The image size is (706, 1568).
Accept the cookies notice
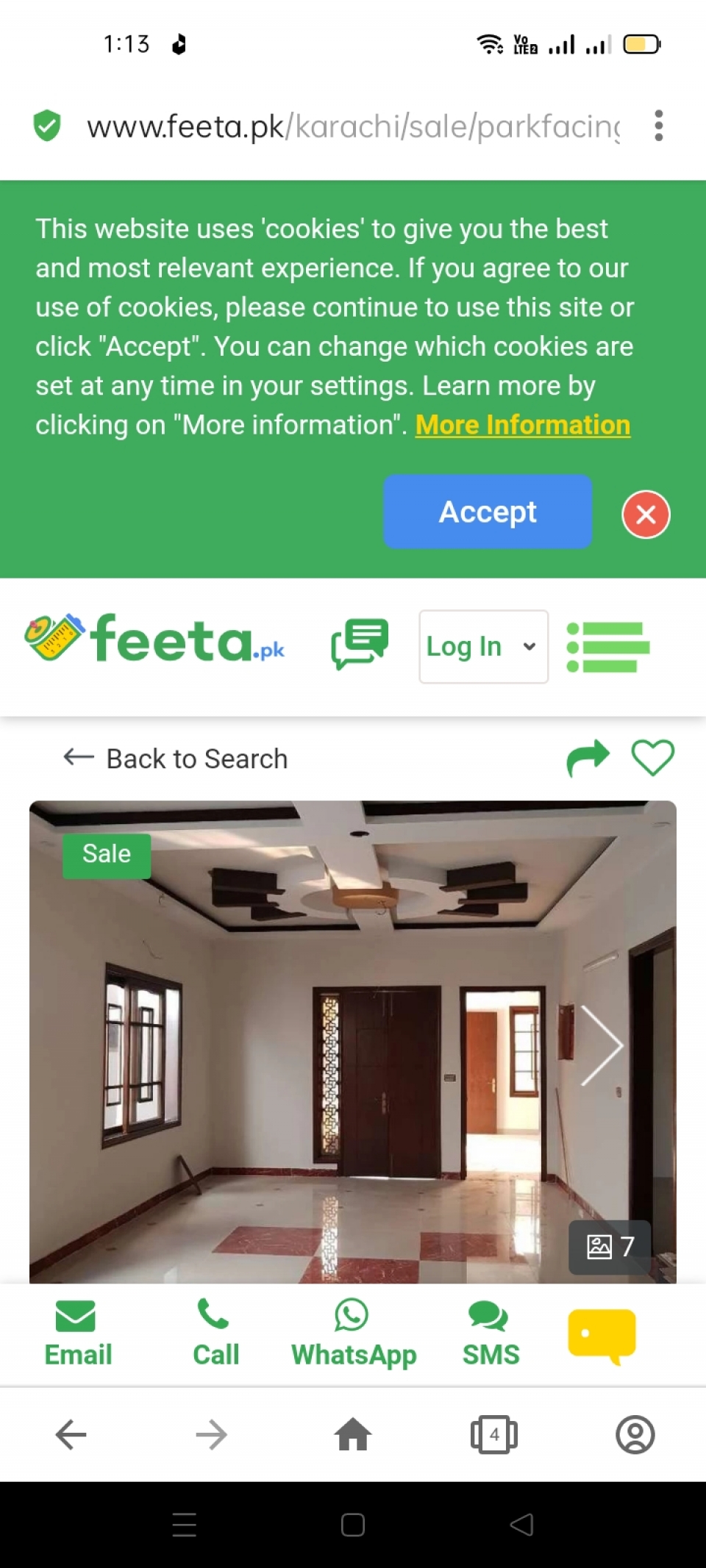[488, 512]
